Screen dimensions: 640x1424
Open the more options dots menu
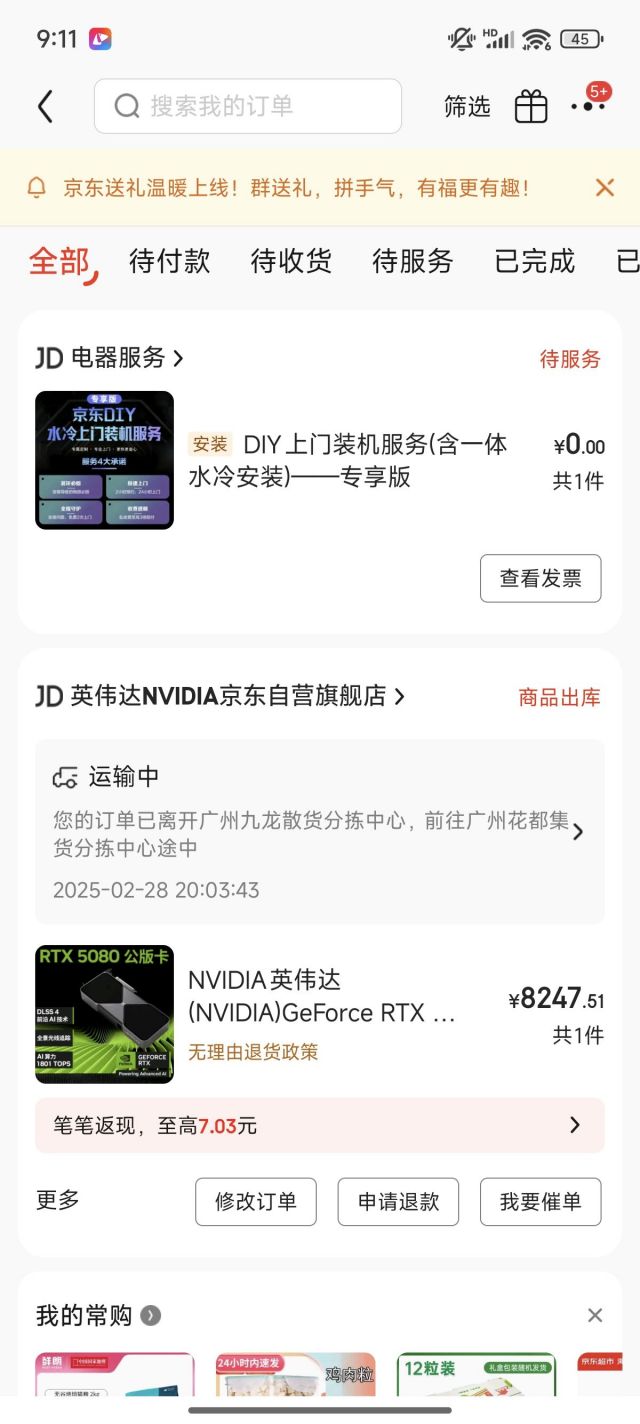588,105
